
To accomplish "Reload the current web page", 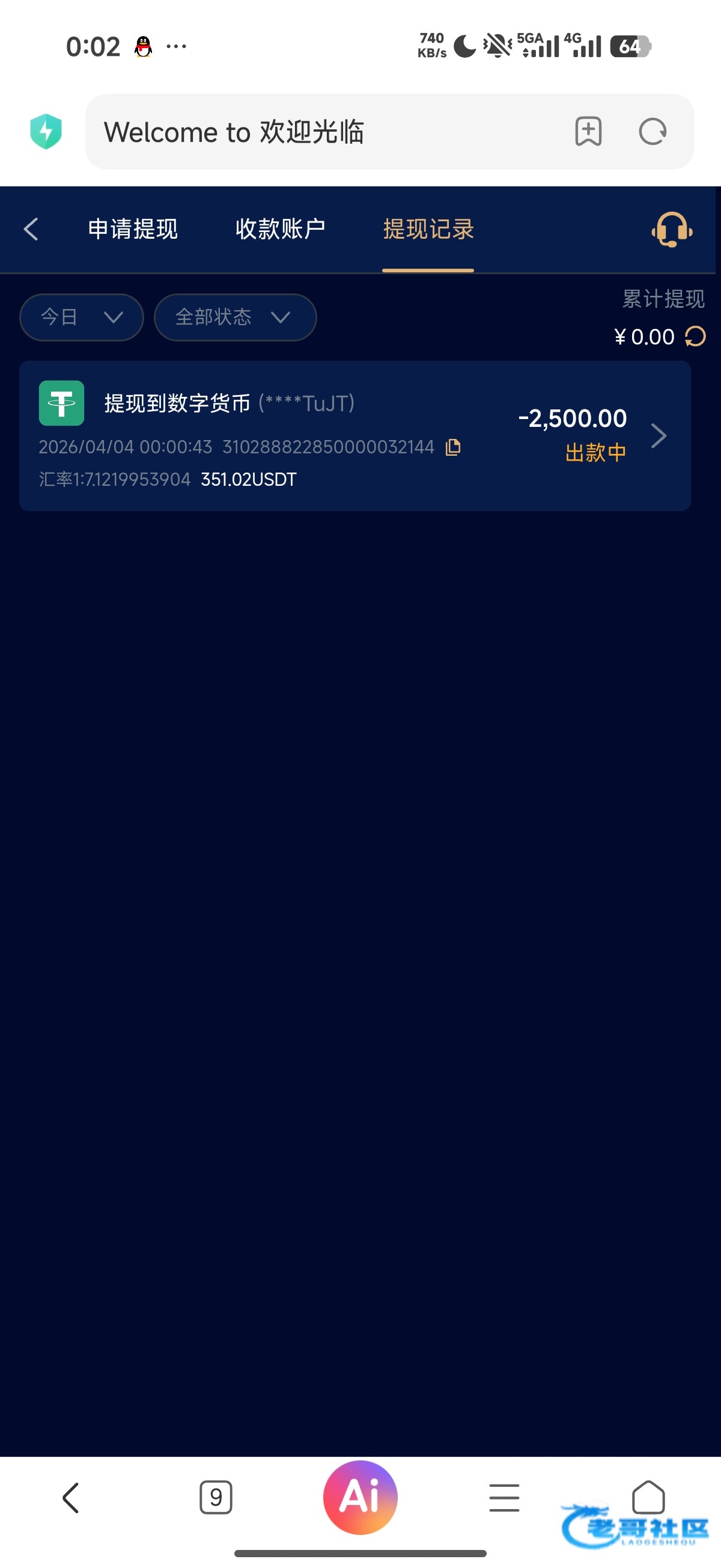I will tap(653, 132).
